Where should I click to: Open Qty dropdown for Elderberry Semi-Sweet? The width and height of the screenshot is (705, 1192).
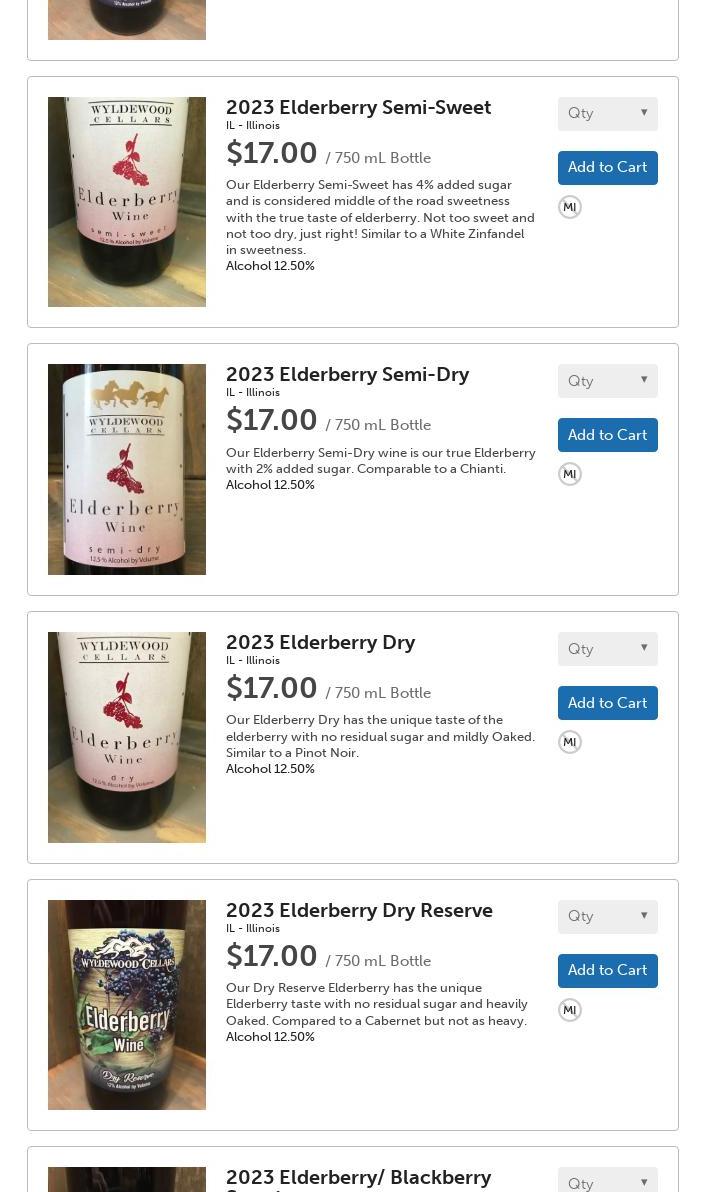[x=607, y=113]
